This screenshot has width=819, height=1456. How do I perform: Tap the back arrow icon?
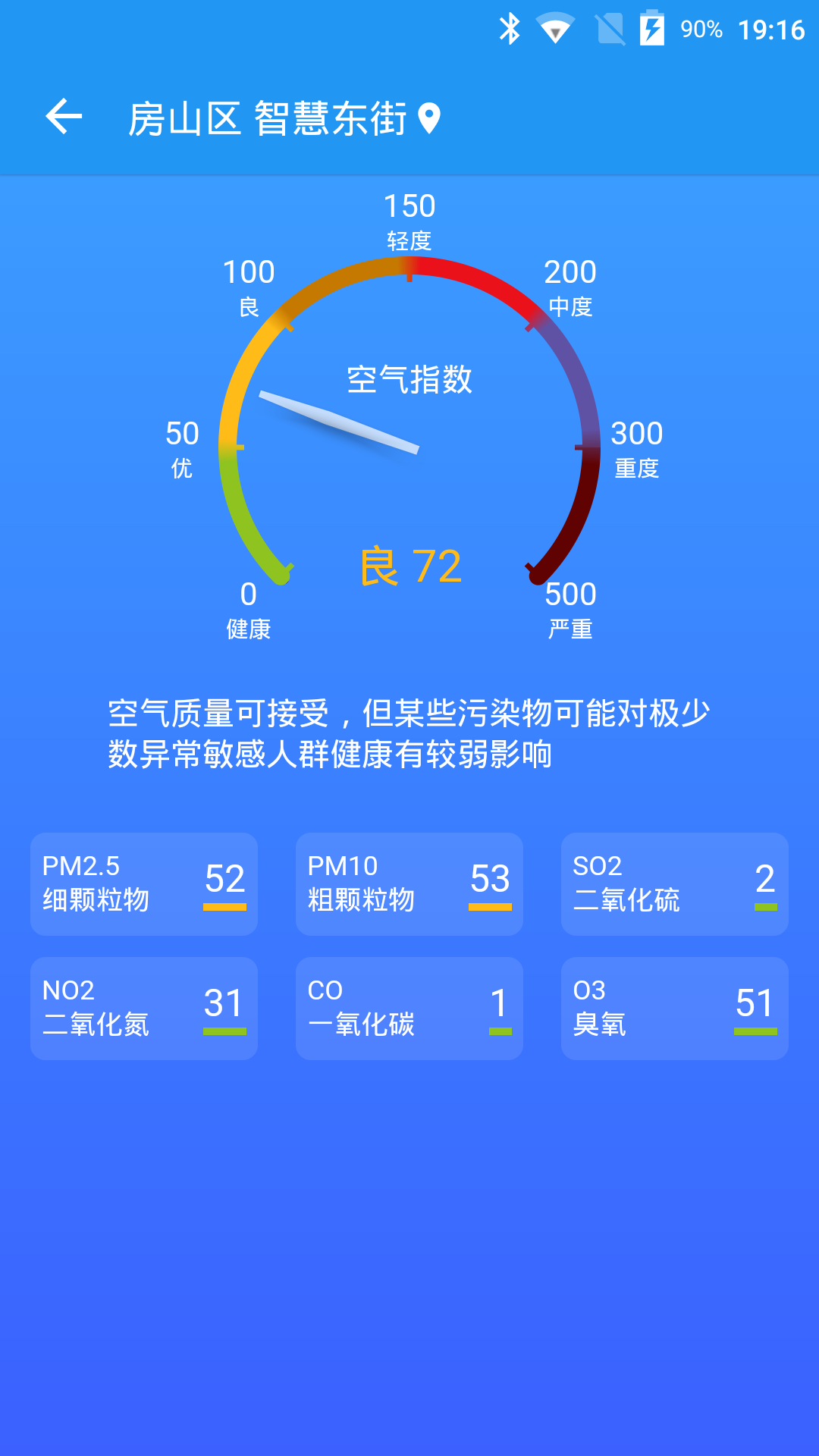pos(64,115)
